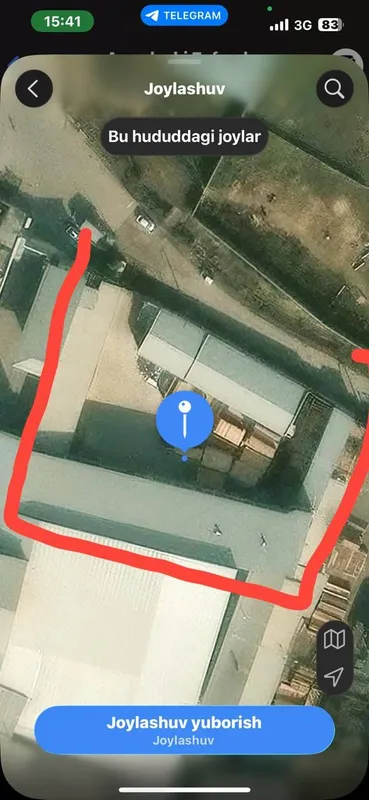Send location with Joylashuv yuborish button
This screenshot has width=369, height=800.
184,730
